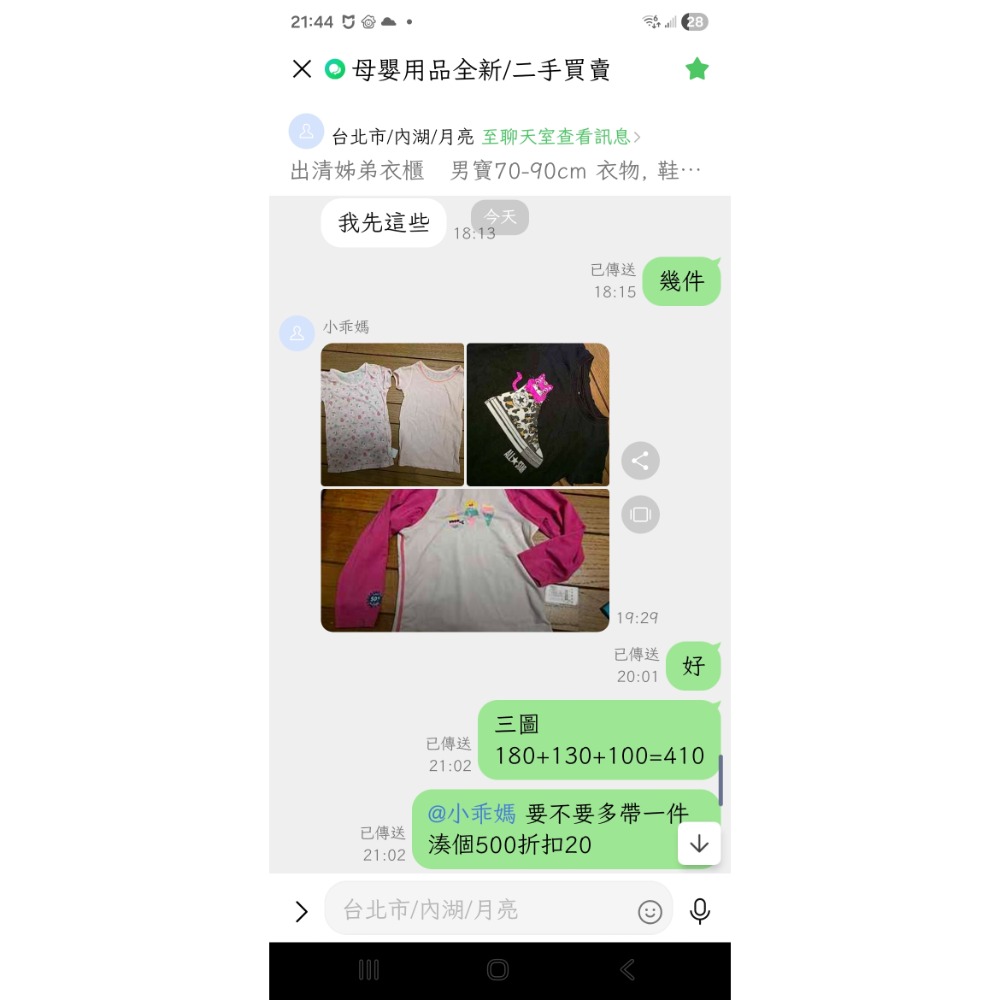Screen dimensions: 1000x1000
Task: Open the photo of two floral shirts
Action: point(392,414)
